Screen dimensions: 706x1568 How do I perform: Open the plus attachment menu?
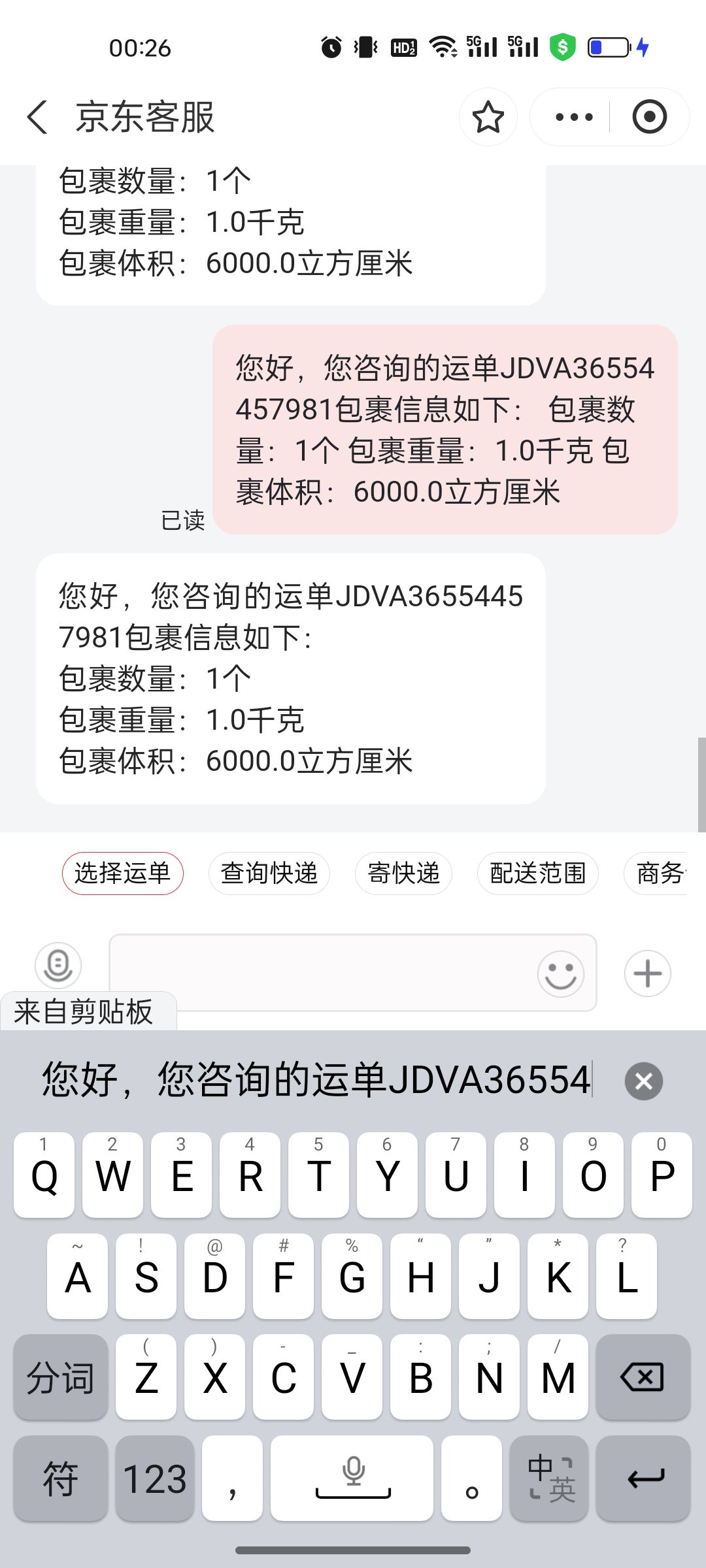coord(648,973)
